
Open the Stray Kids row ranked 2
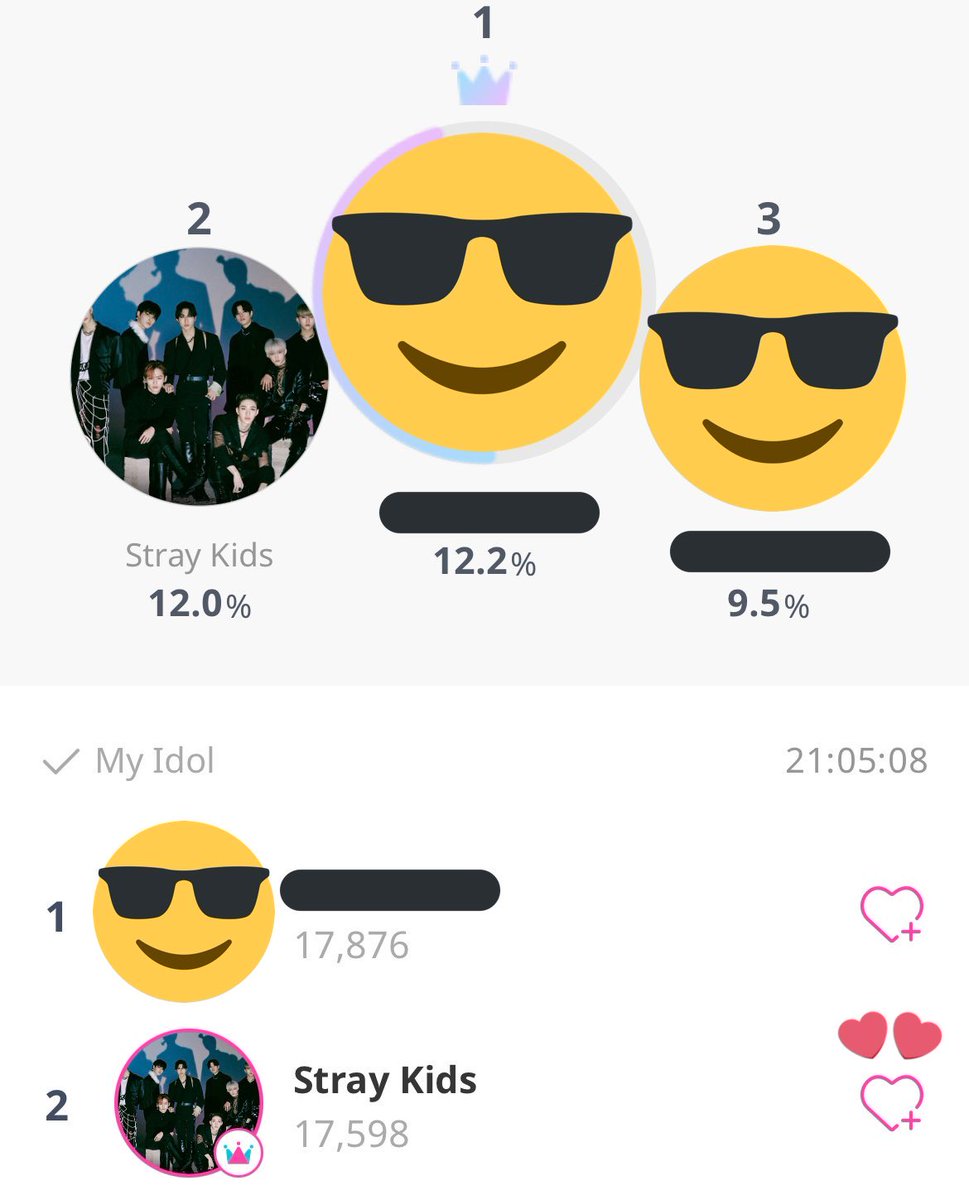484,1103
